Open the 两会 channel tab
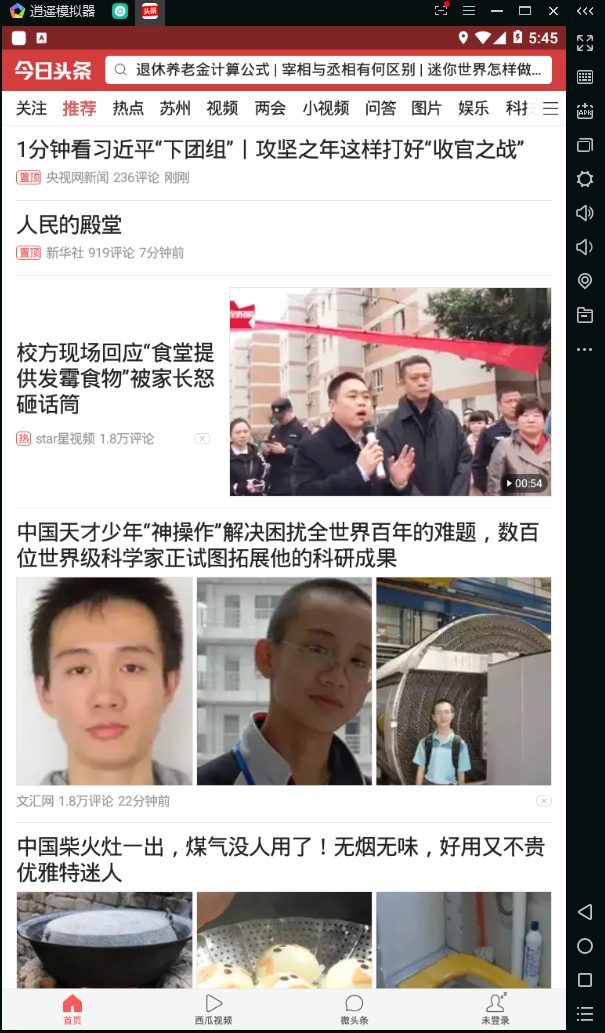 click(x=270, y=109)
